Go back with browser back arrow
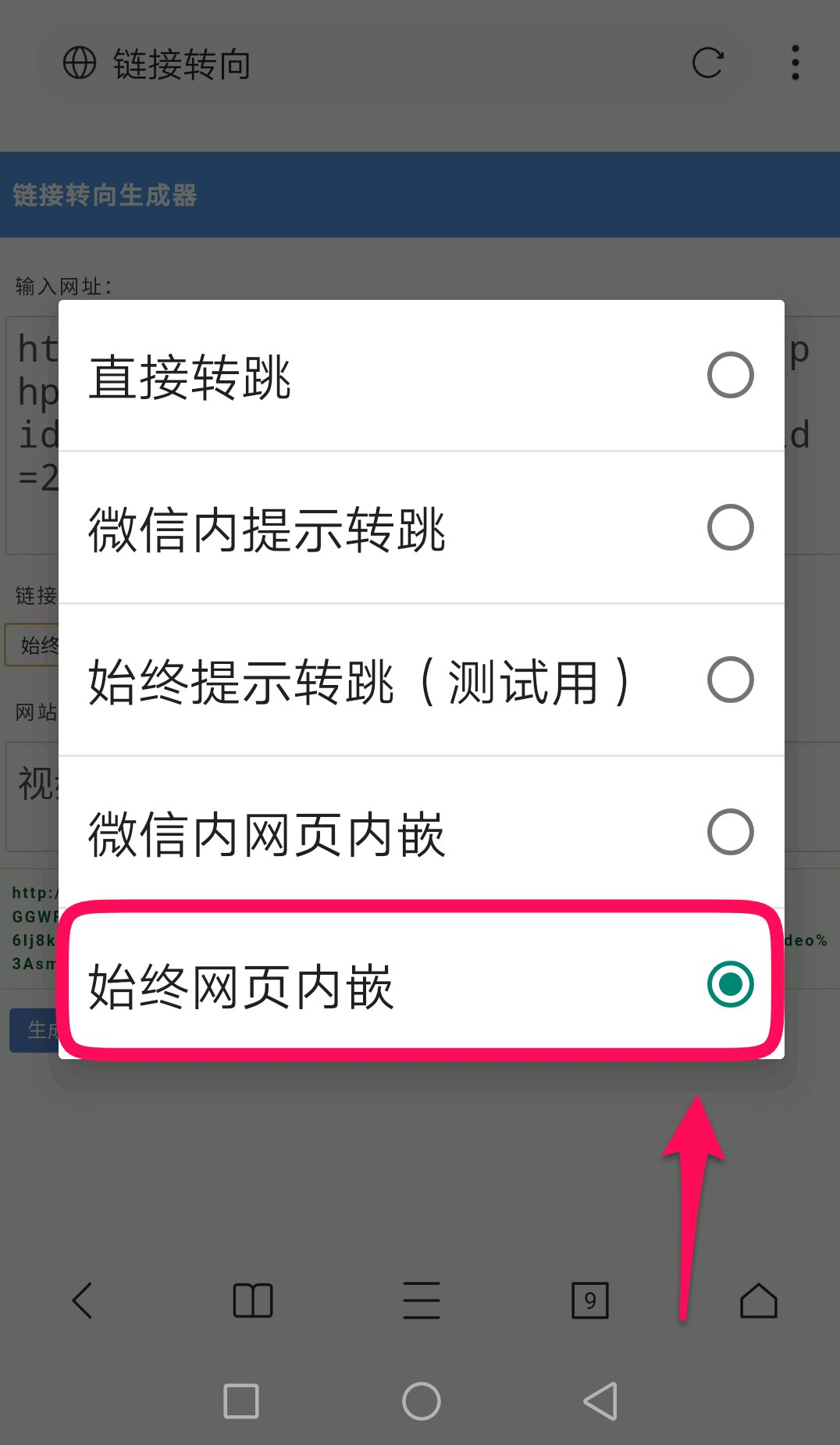 (83, 1300)
